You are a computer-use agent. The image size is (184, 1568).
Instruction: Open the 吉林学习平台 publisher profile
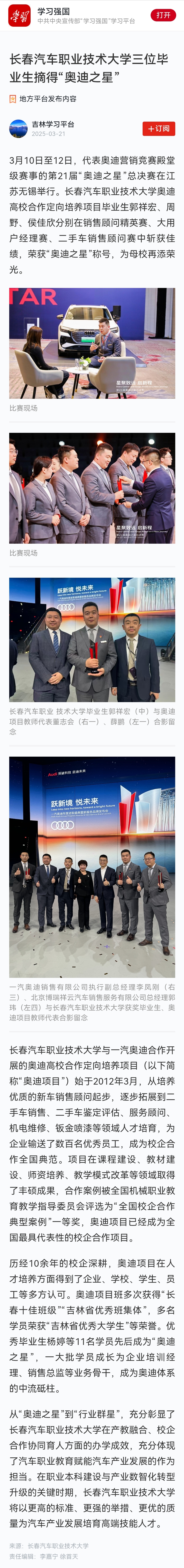[x=52, y=124]
